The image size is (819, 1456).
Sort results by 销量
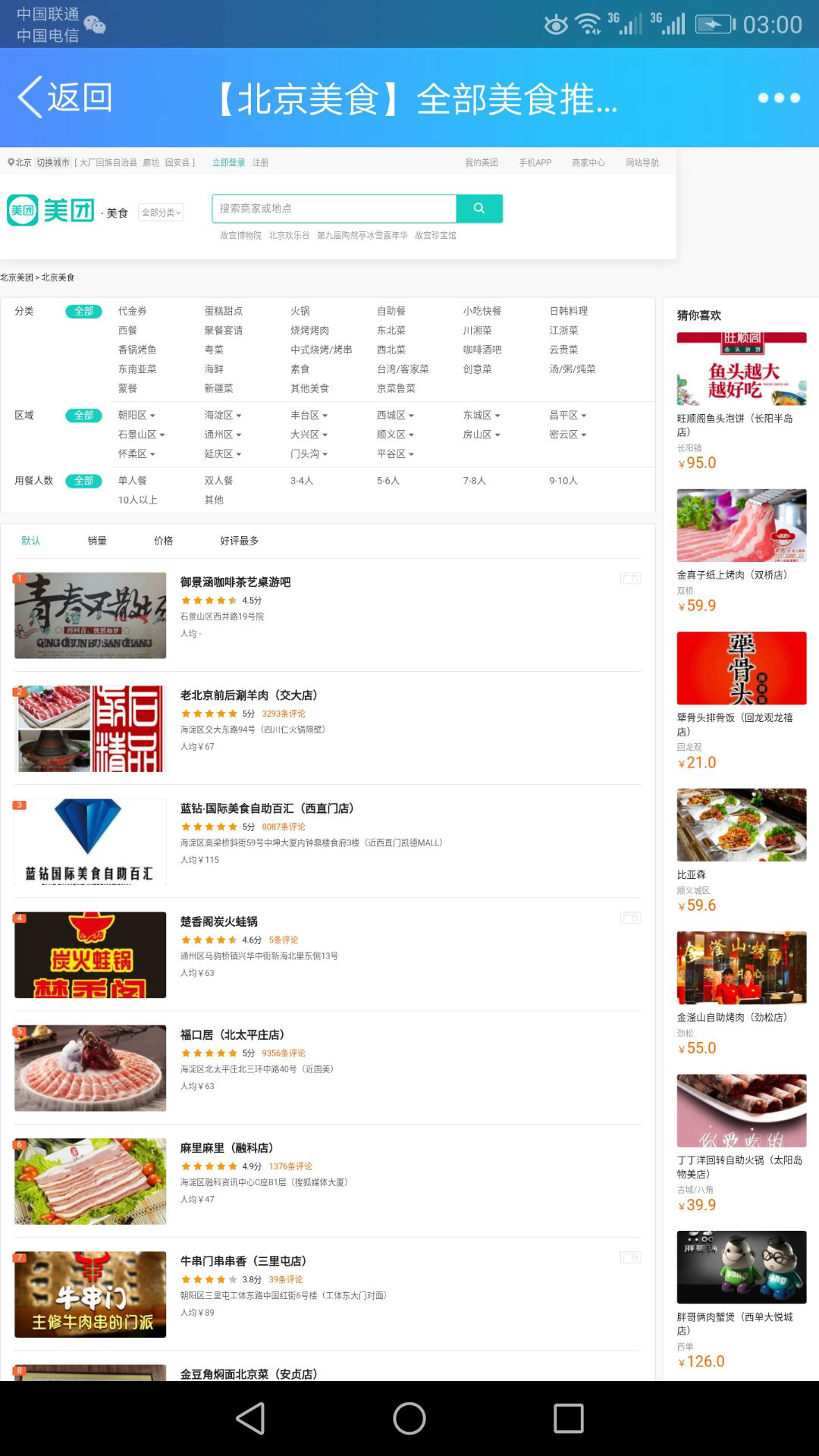(97, 541)
